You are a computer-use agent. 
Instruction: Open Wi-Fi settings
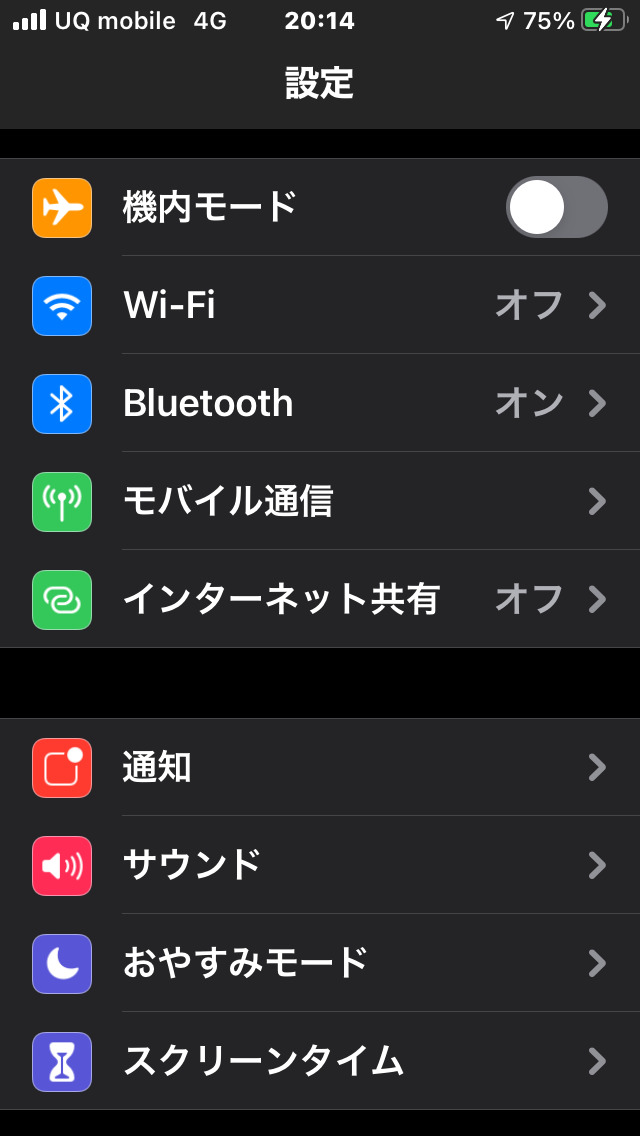coord(320,305)
